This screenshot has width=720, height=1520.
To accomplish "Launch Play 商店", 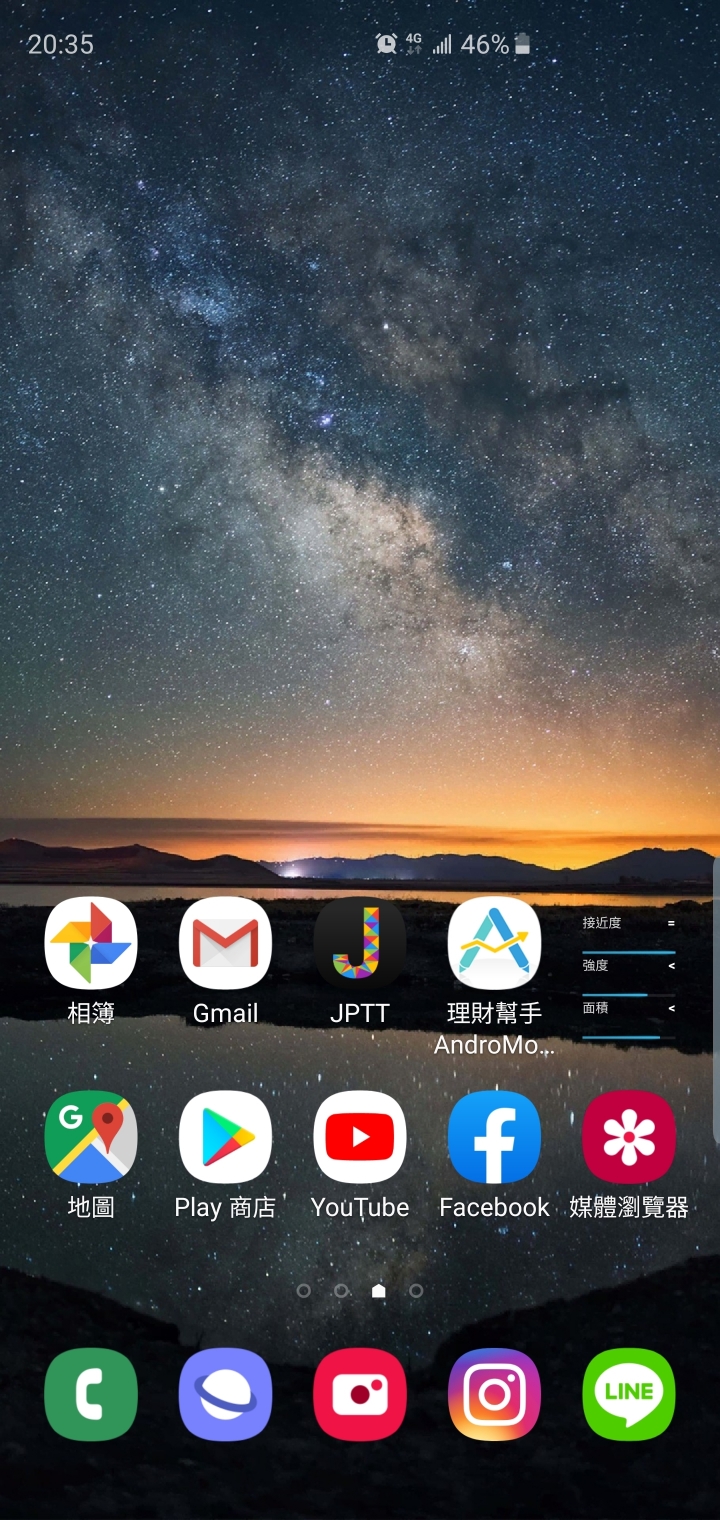I will point(225,1137).
